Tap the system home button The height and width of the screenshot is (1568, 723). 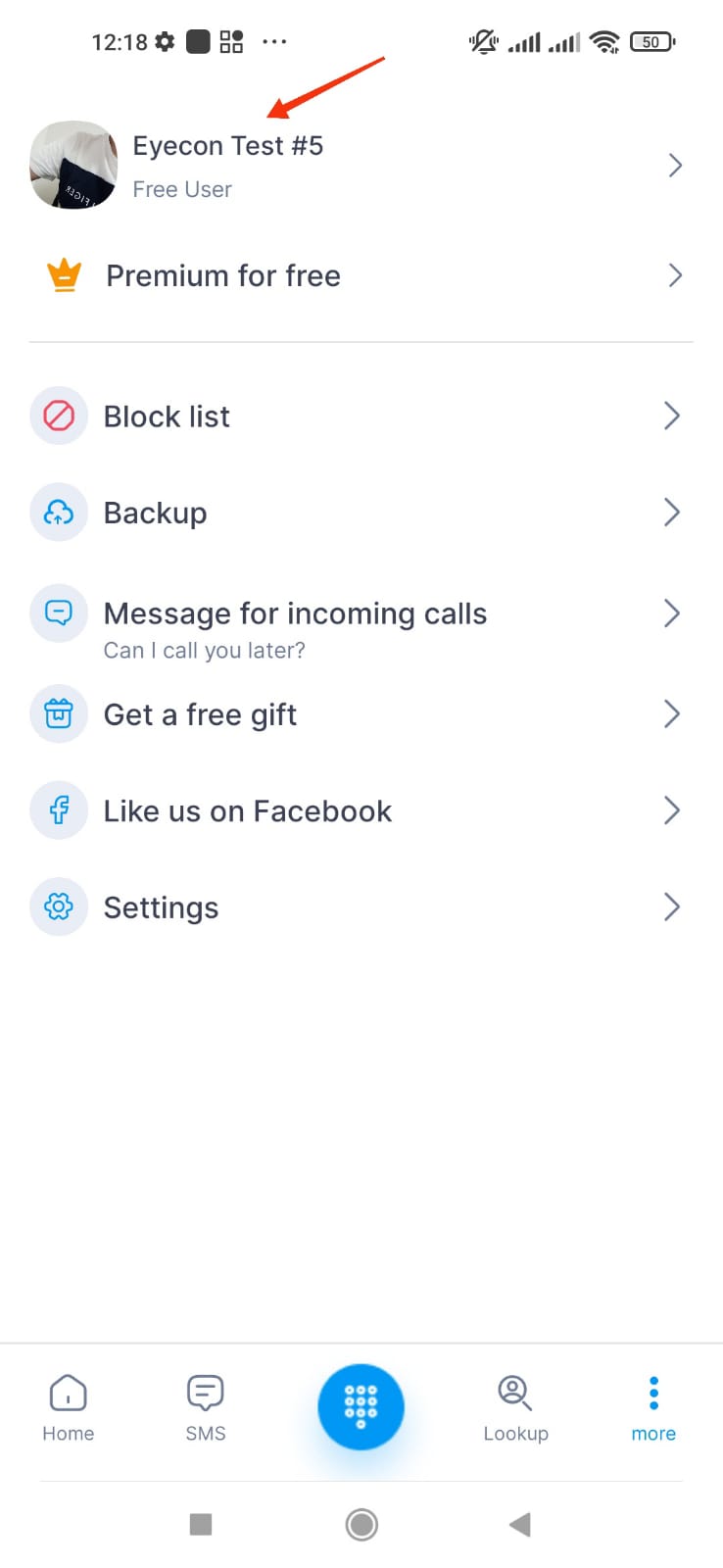coord(361,1524)
